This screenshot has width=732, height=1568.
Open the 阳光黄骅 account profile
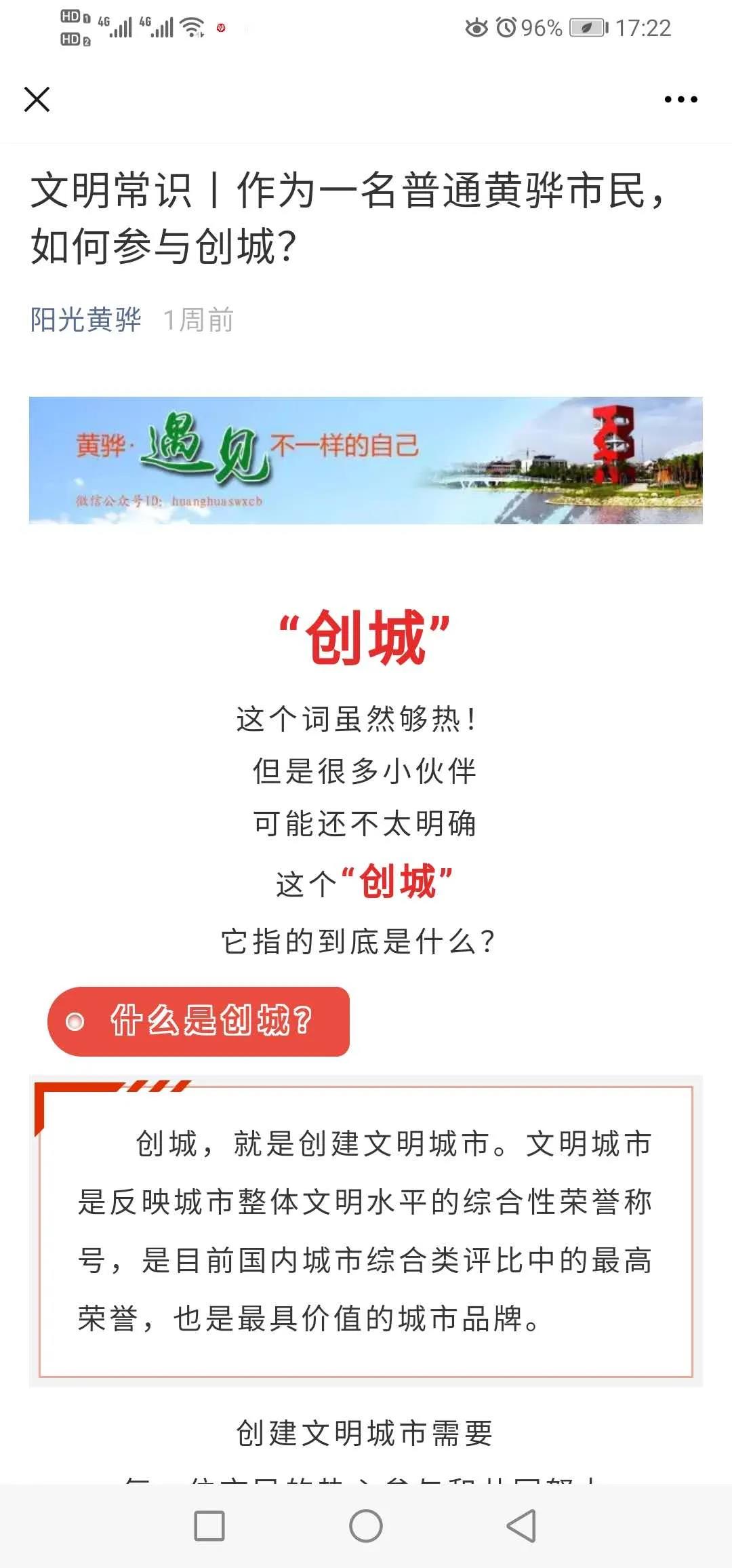point(85,319)
